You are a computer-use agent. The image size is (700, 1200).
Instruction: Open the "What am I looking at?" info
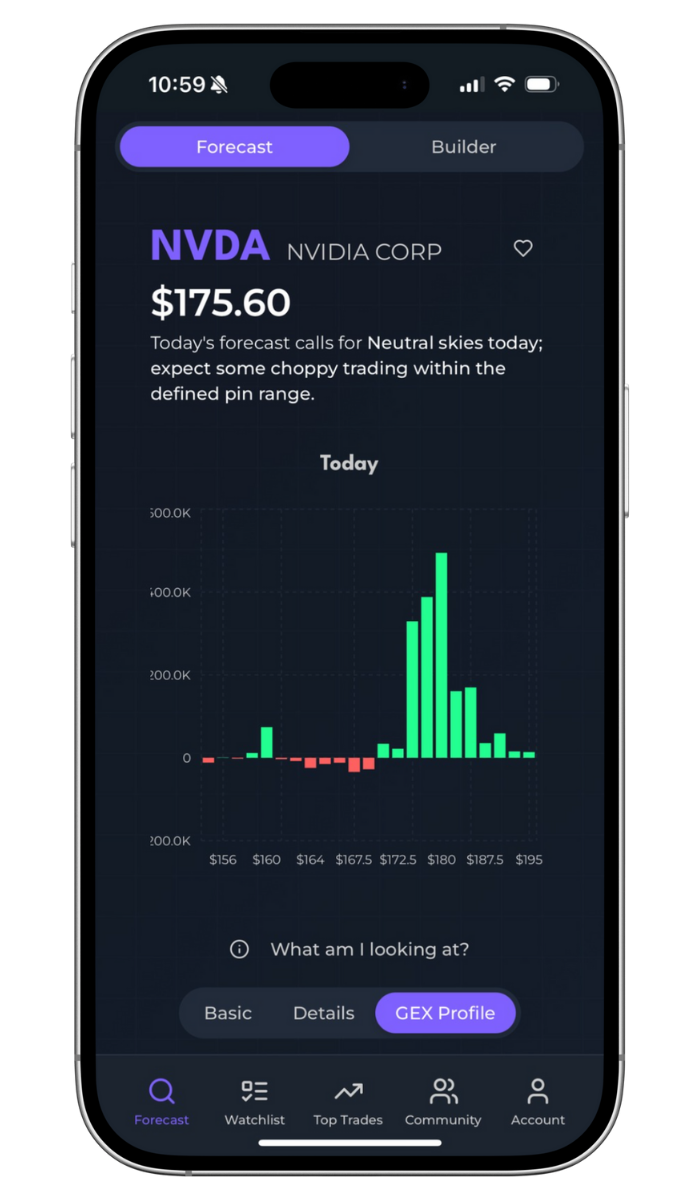(x=350, y=949)
